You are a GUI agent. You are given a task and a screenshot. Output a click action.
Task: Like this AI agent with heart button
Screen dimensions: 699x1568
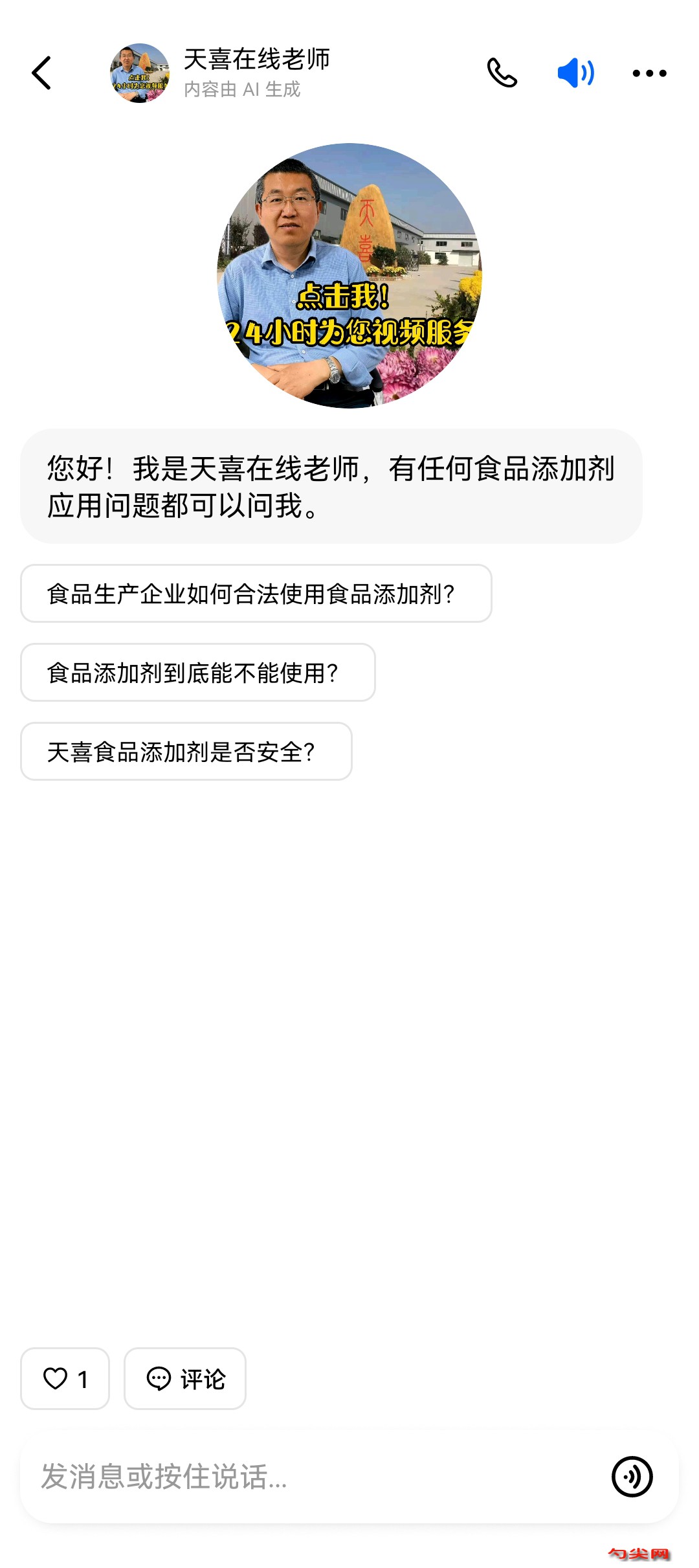coord(65,1378)
